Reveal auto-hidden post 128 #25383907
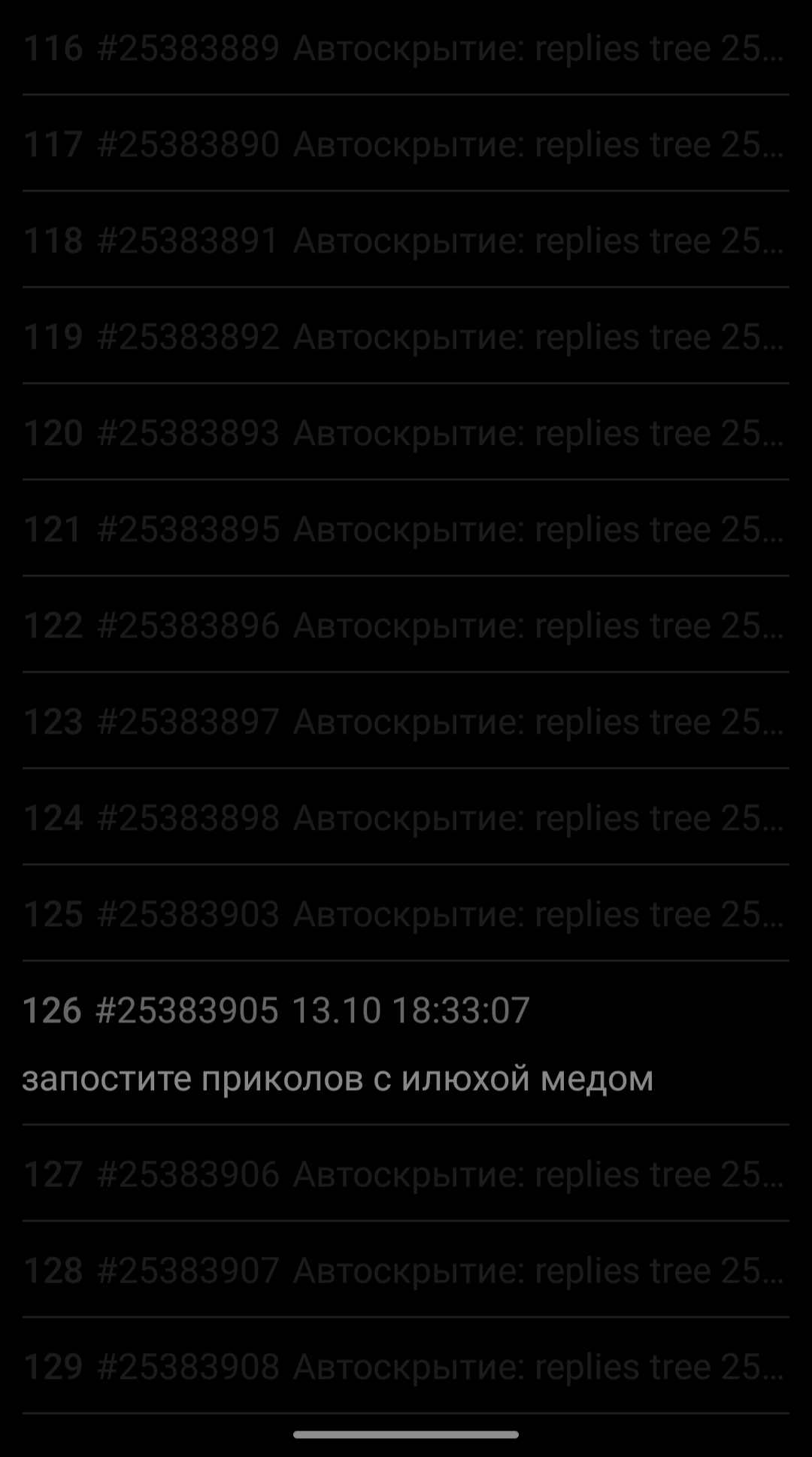Image resolution: width=812 pixels, height=1457 pixels. pos(404,1271)
